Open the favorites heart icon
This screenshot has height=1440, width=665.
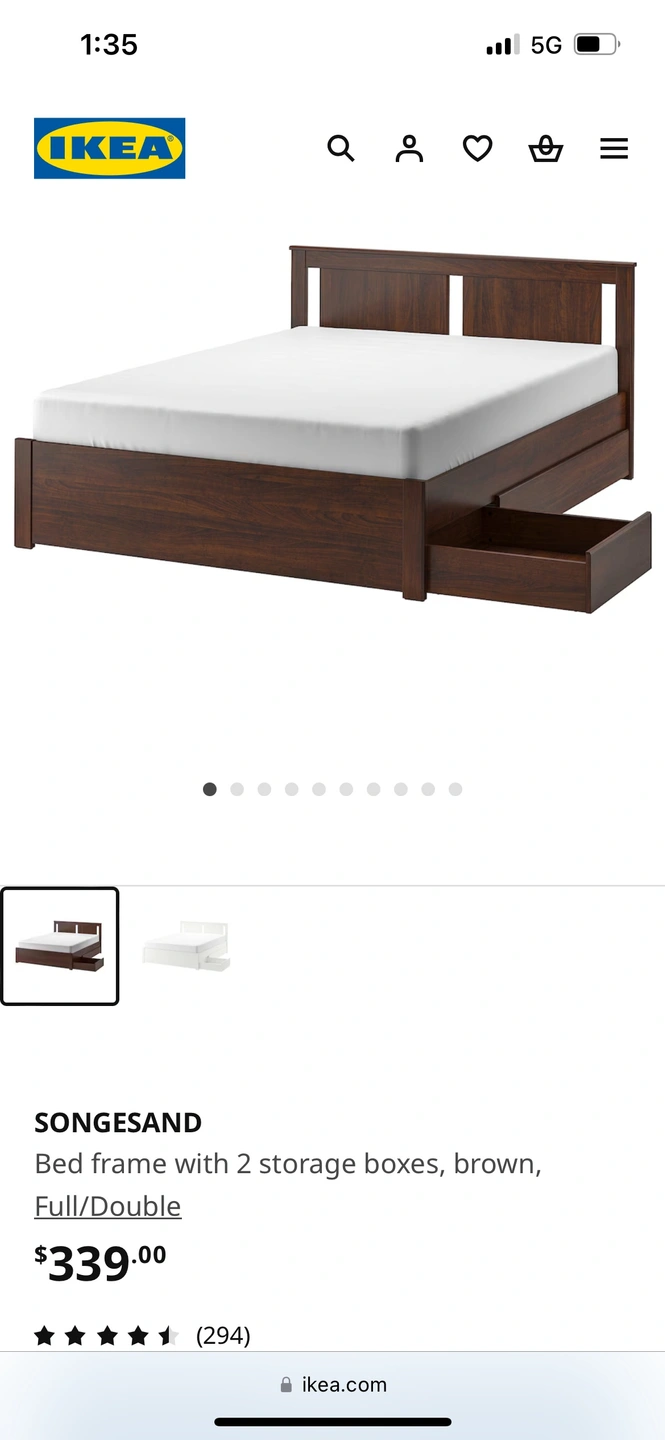point(477,149)
